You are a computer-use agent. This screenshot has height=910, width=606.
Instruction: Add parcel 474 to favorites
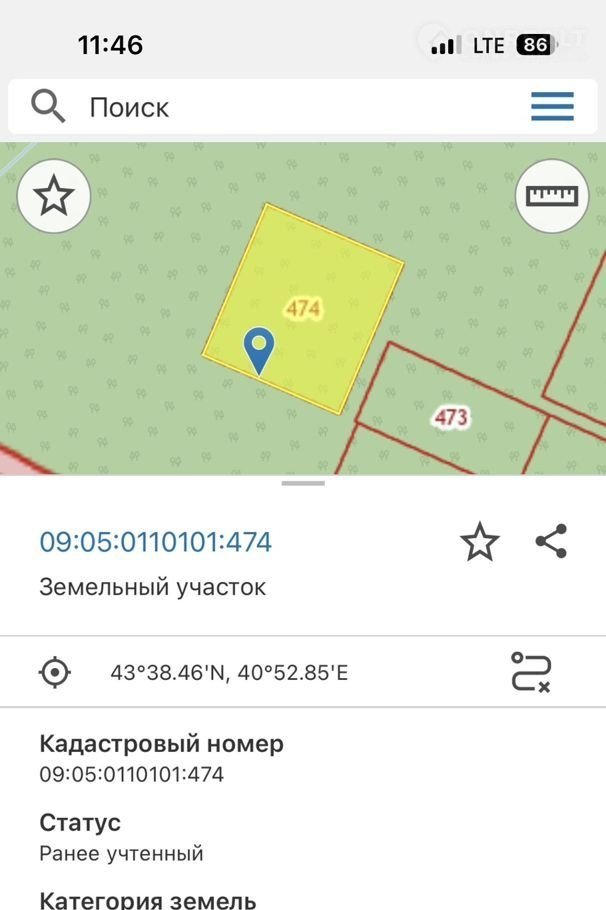point(479,542)
